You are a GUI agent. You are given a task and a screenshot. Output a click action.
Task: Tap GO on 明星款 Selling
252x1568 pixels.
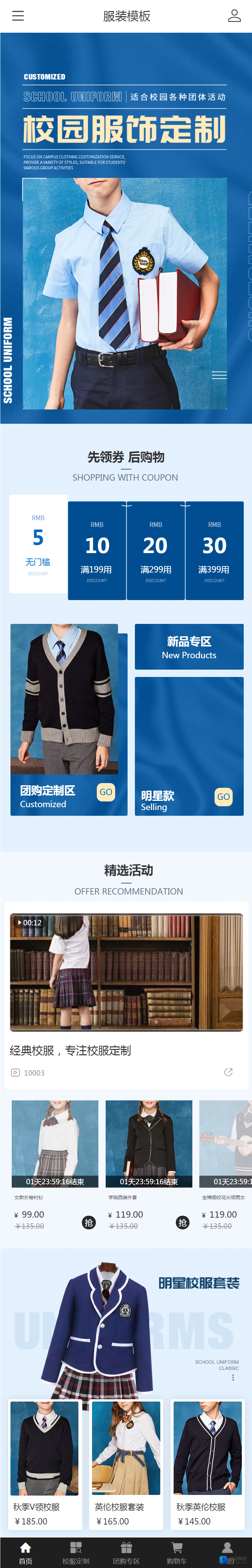(223, 797)
